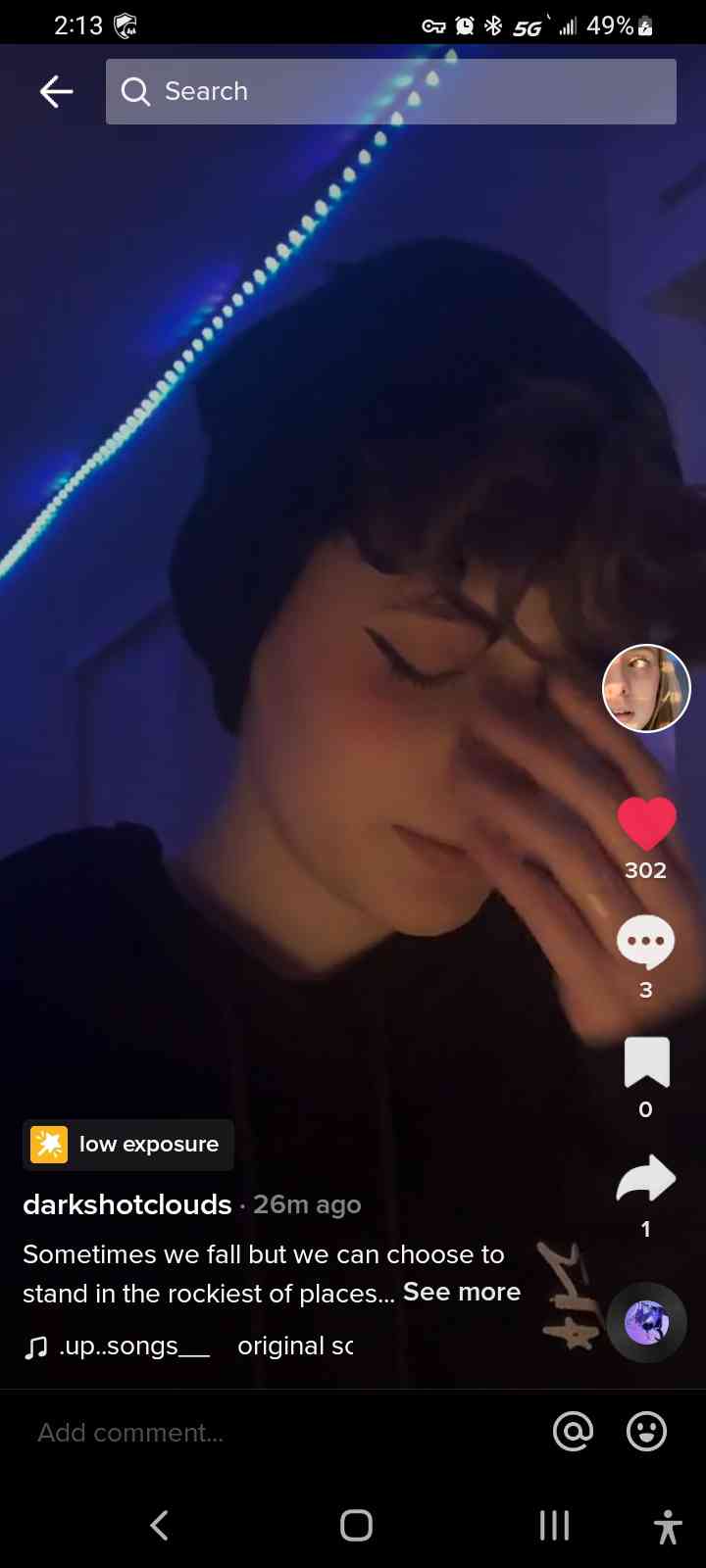The height and width of the screenshot is (1568, 706).
Task: Go back using the top arrow
Action: click(57, 92)
